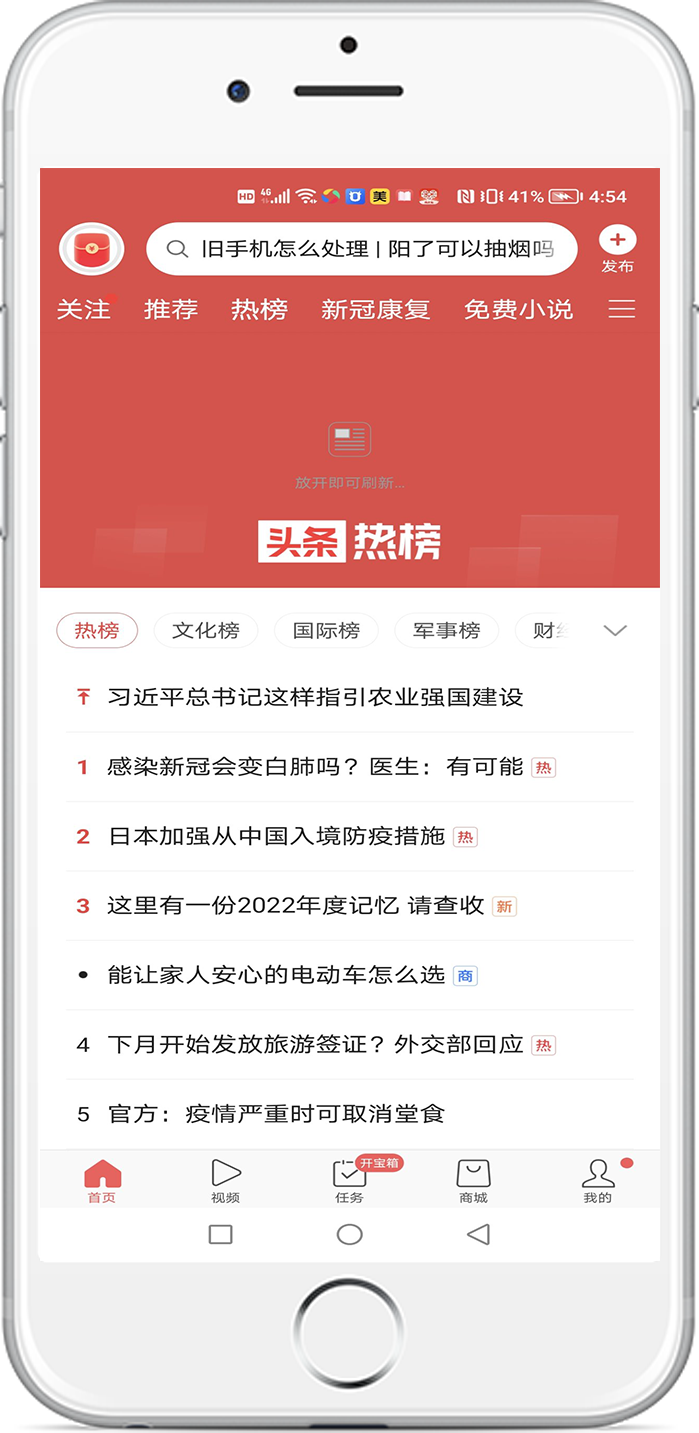The height and width of the screenshot is (1433, 699).
Task: Open the 感染新冠会变白肺吗 story
Action: point(315,767)
